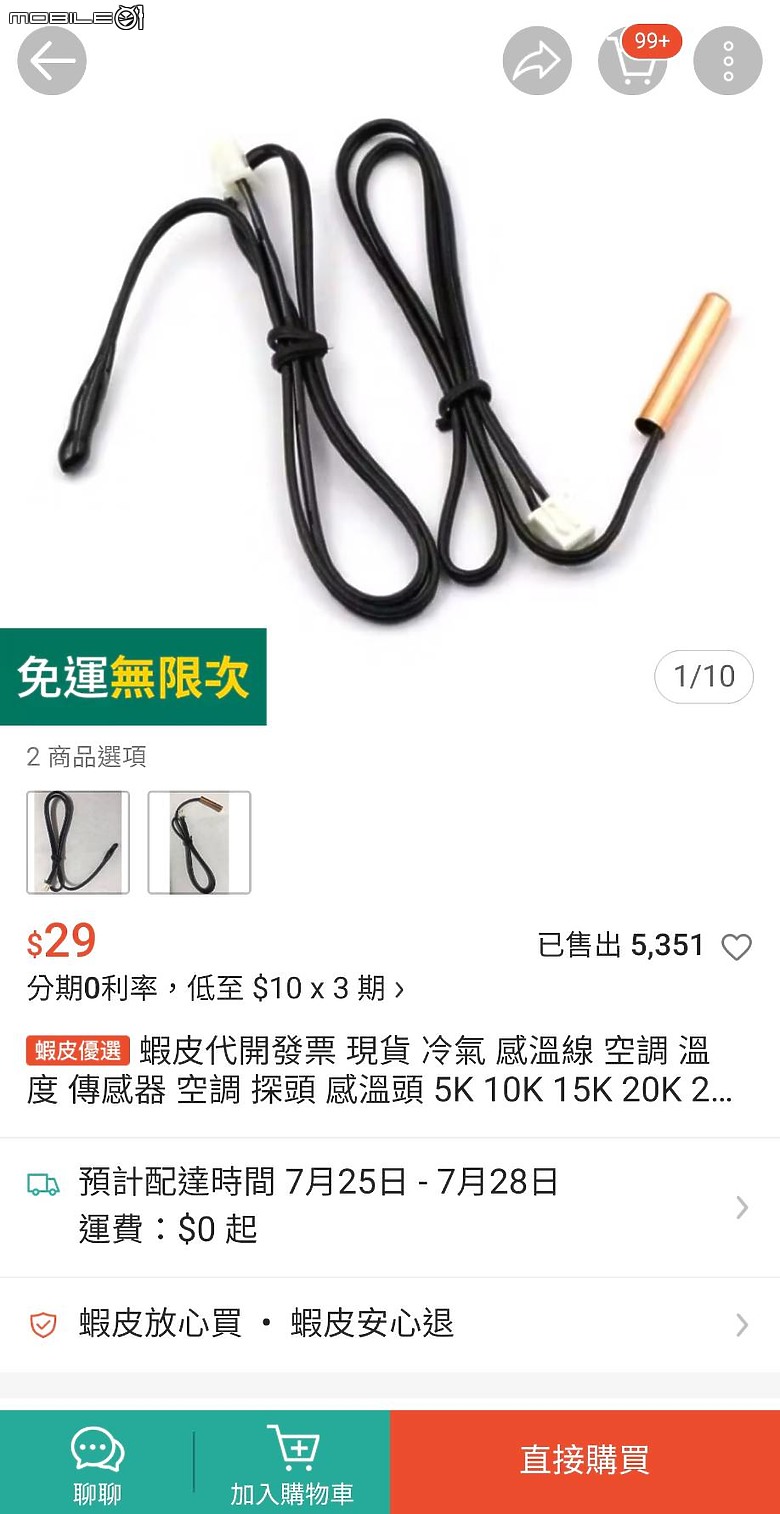View 分期0利率 installment details
780x1514 pixels.
(215, 989)
